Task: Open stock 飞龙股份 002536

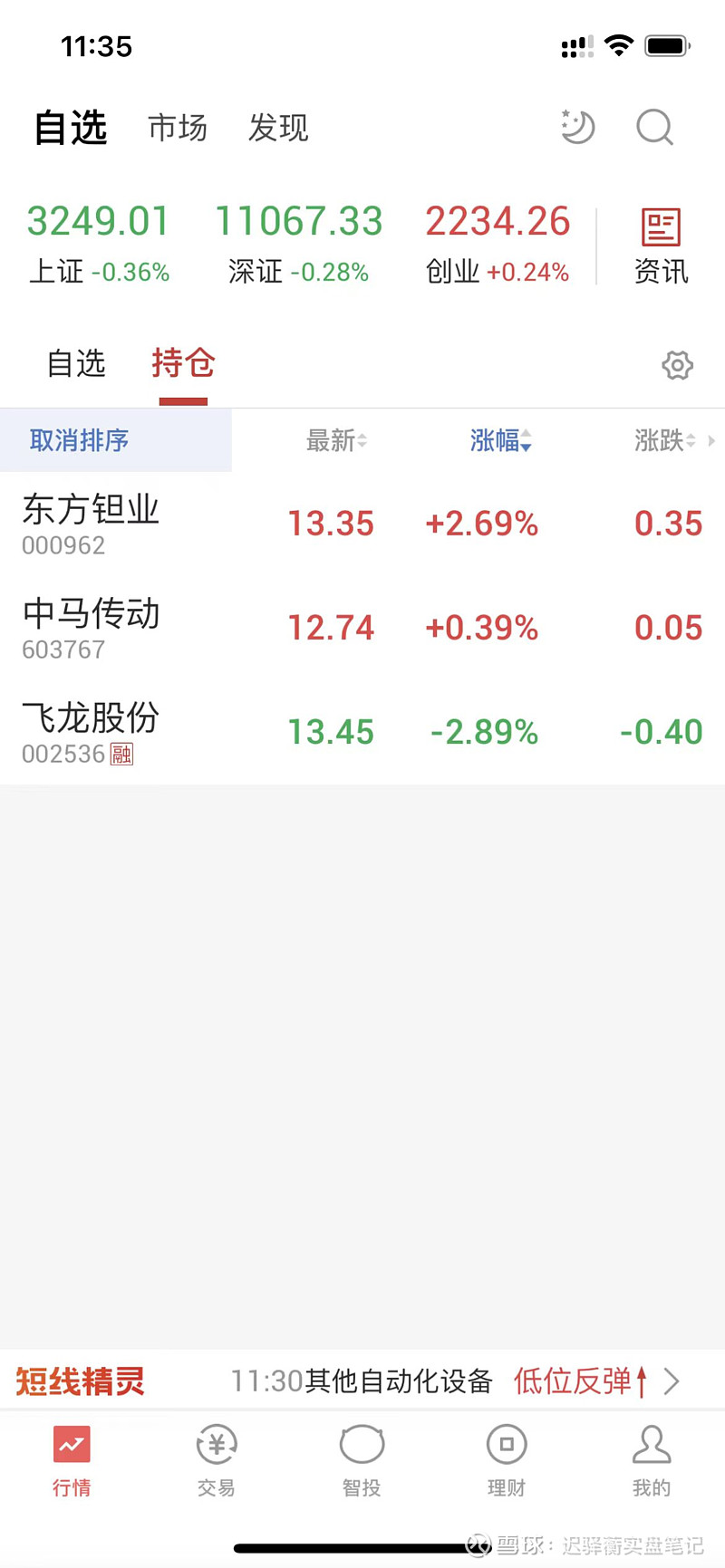Action: point(362,732)
